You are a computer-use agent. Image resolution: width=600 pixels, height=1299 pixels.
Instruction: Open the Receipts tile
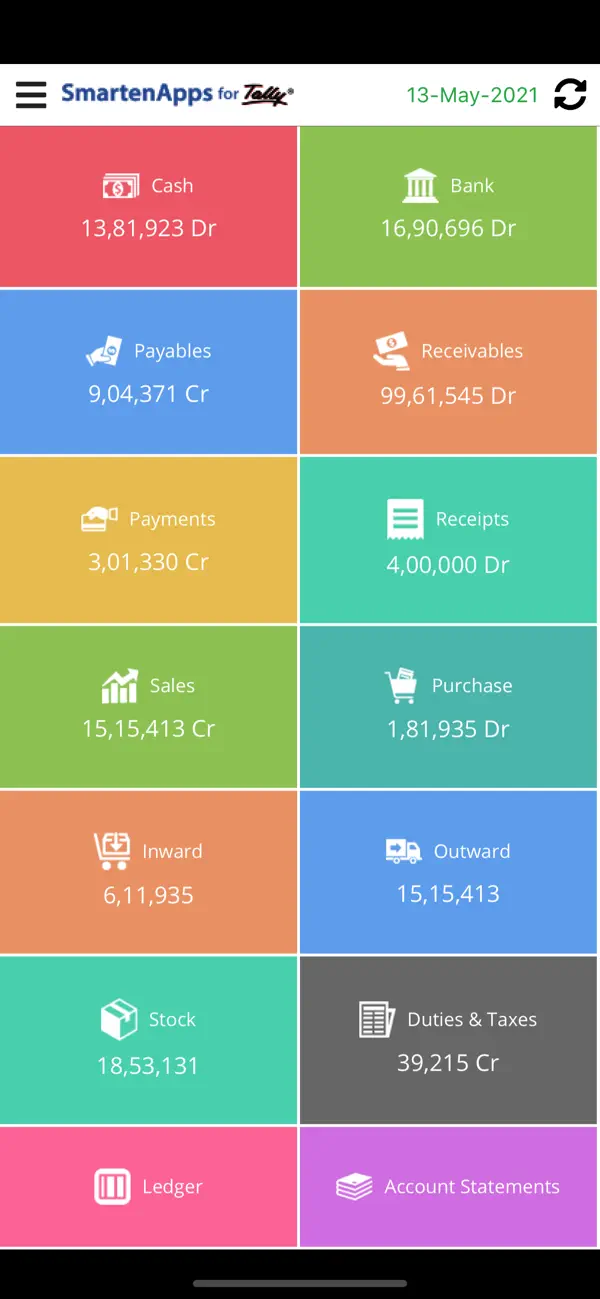450,540
